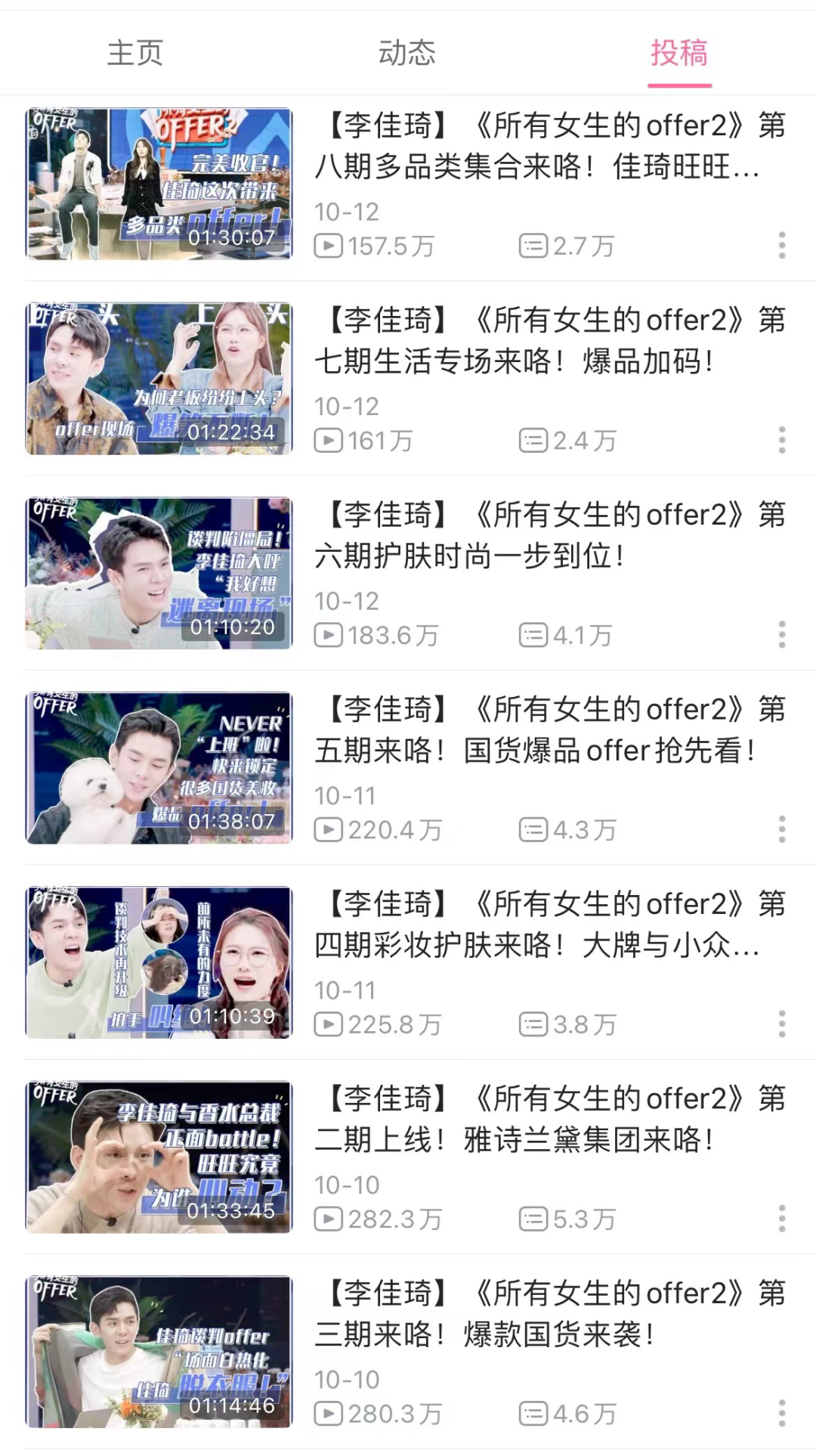Click the play count icon on episode 8 video
The height and width of the screenshot is (1456, 816).
(329, 246)
